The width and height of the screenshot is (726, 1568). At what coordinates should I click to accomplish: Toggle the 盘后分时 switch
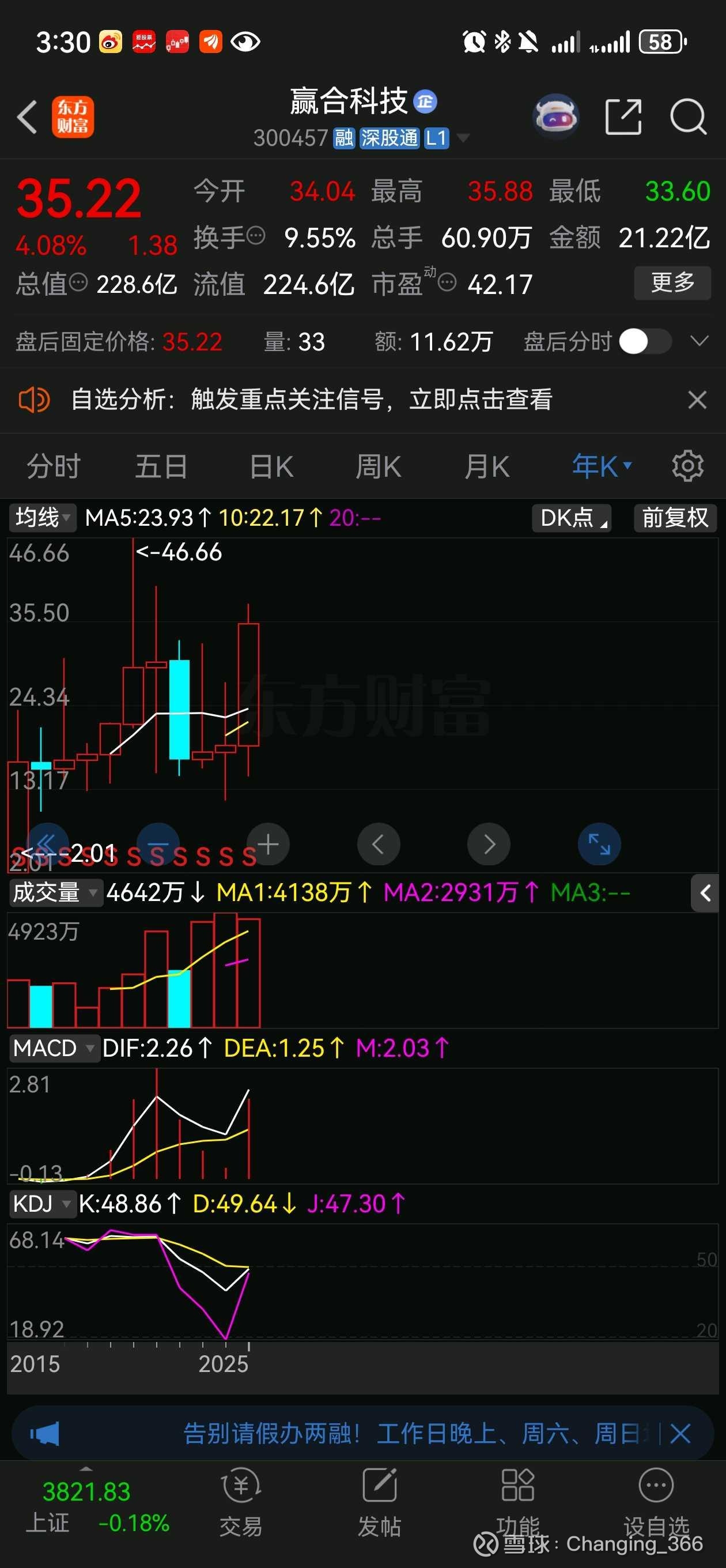pyautogui.click(x=644, y=341)
